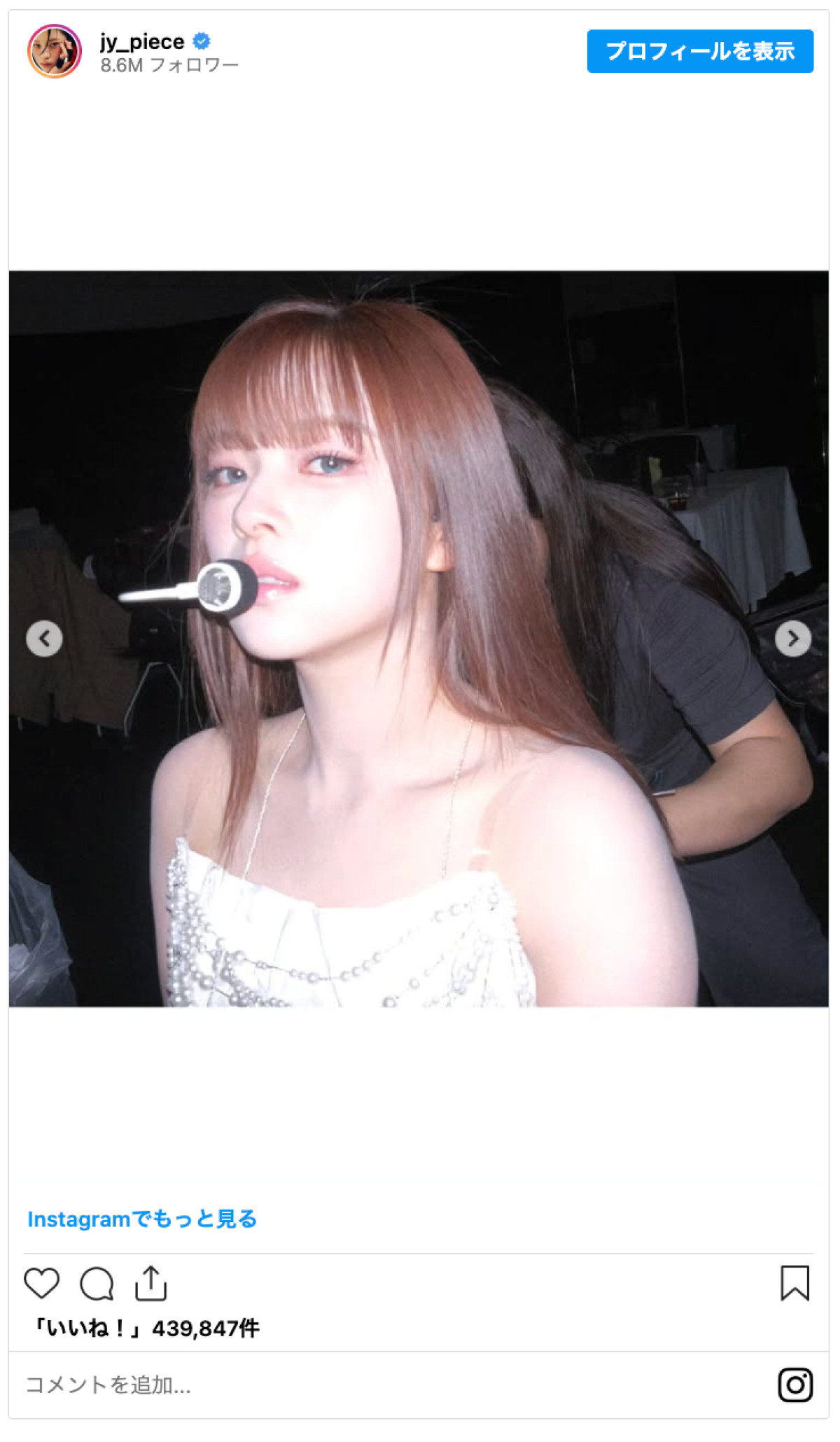Open the jy_piece username link

pos(142,41)
